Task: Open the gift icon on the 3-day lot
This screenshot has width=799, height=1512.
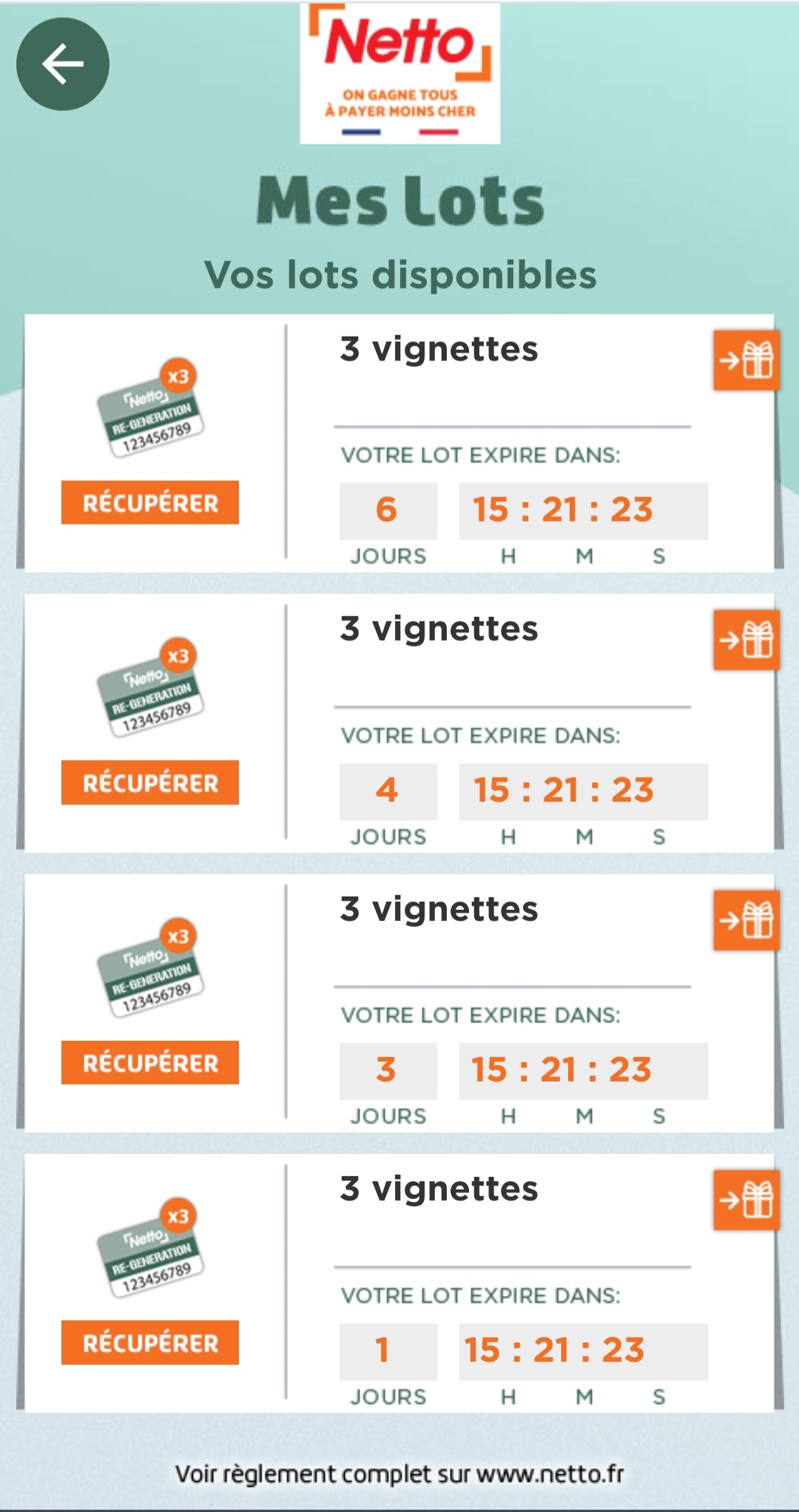Action: tap(746, 920)
